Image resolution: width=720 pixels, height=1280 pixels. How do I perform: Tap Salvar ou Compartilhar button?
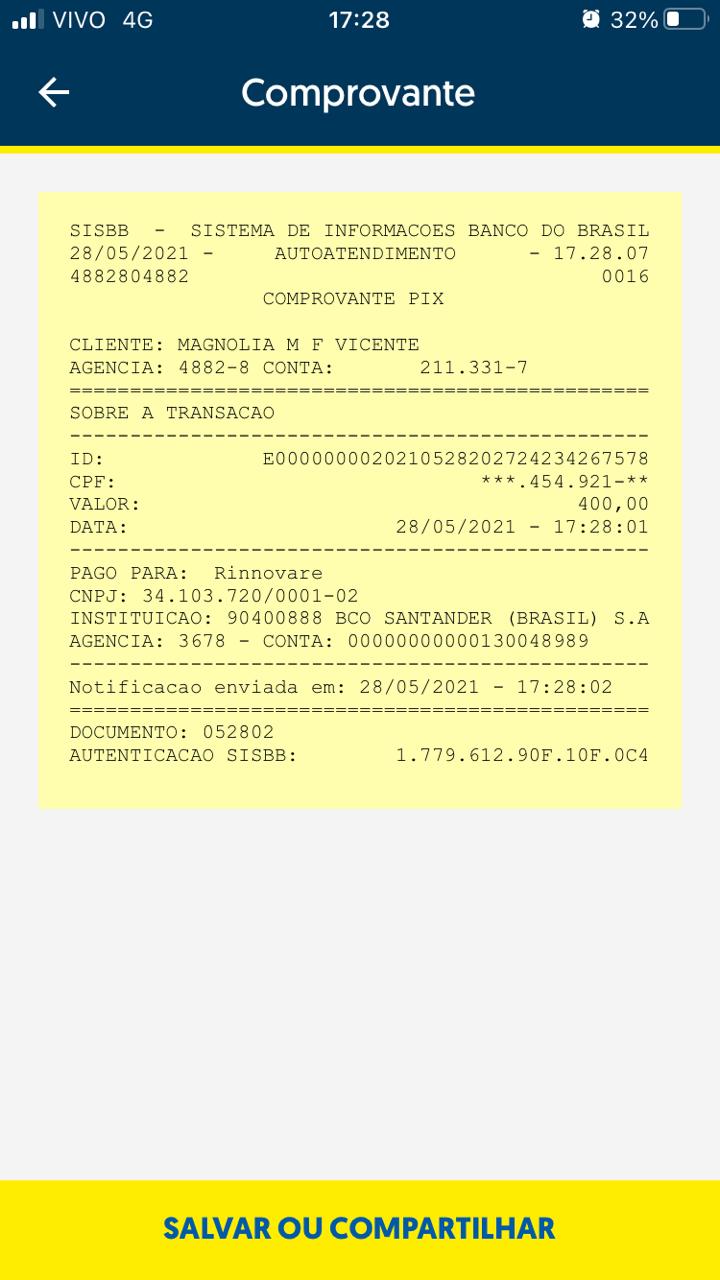(x=359, y=1228)
